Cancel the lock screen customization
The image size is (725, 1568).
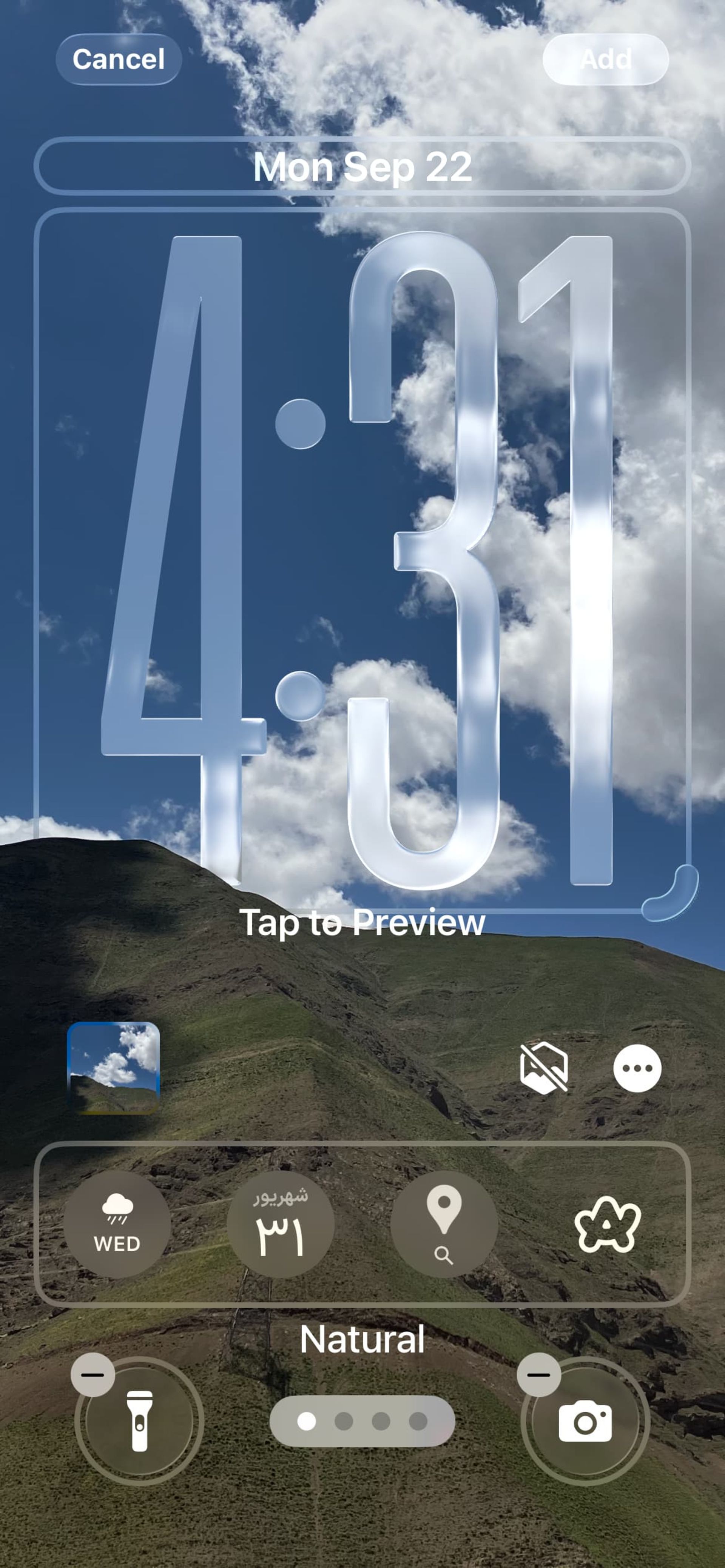click(118, 60)
